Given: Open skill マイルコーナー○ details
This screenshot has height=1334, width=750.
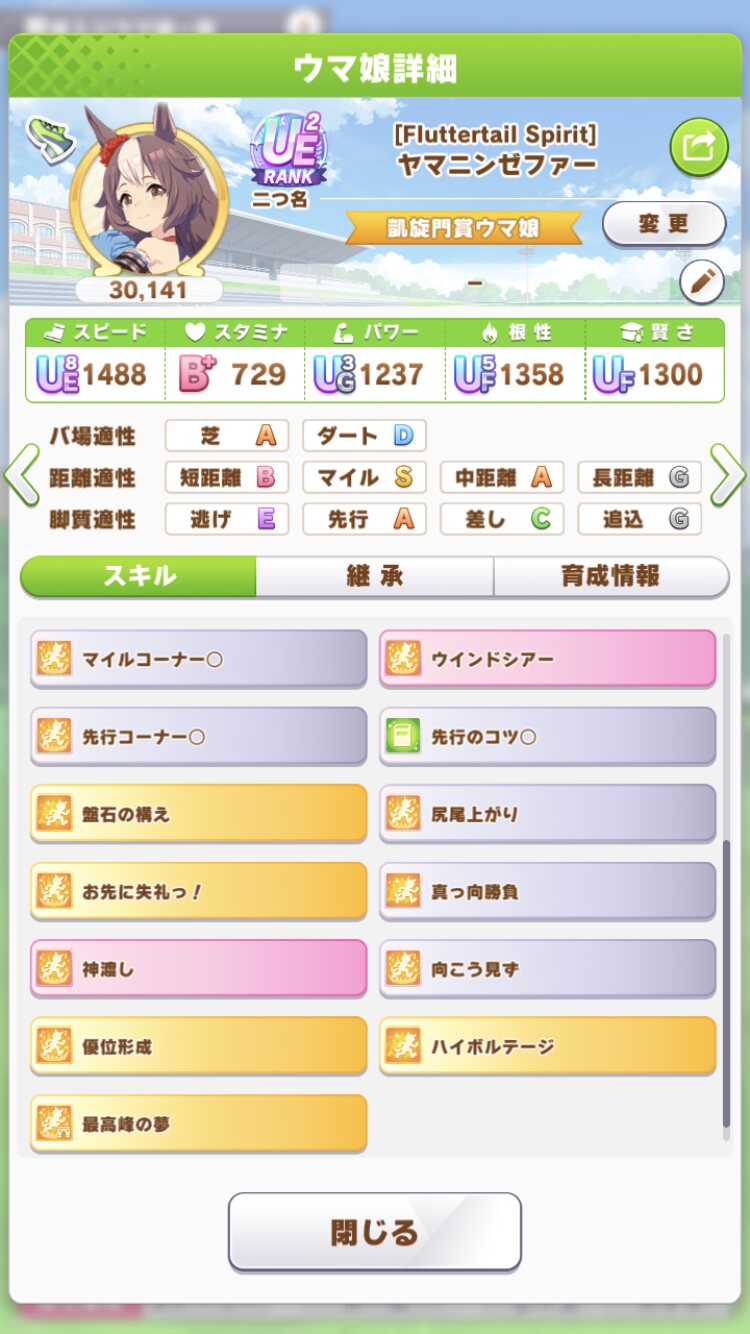Looking at the screenshot, I should (x=199, y=659).
